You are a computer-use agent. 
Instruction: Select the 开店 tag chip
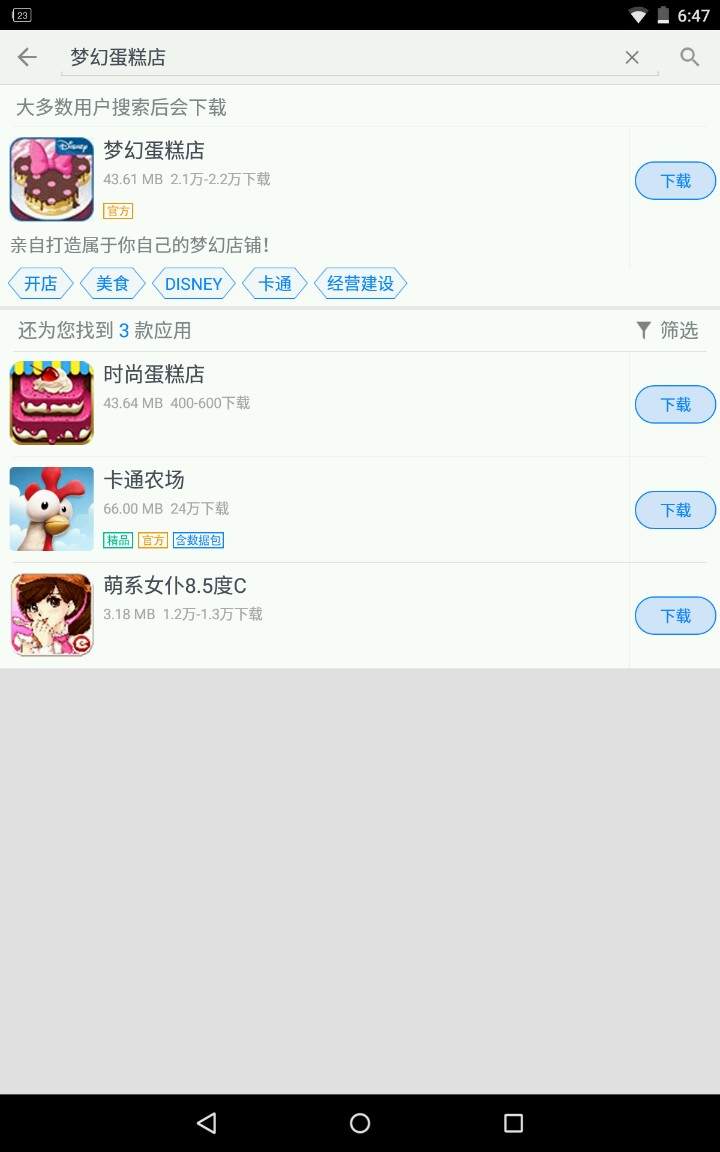(41, 284)
